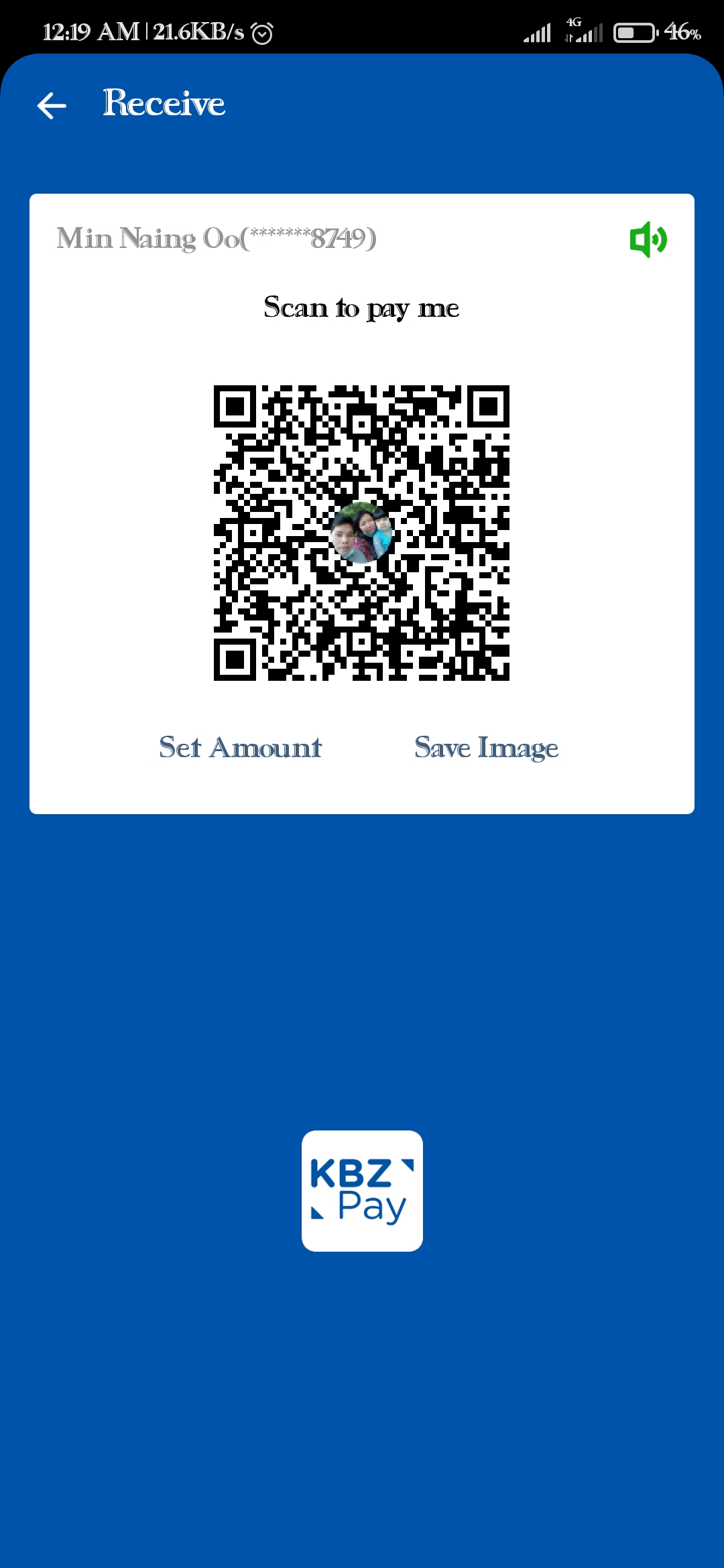Save the QR code image

click(x=486, y=747)
